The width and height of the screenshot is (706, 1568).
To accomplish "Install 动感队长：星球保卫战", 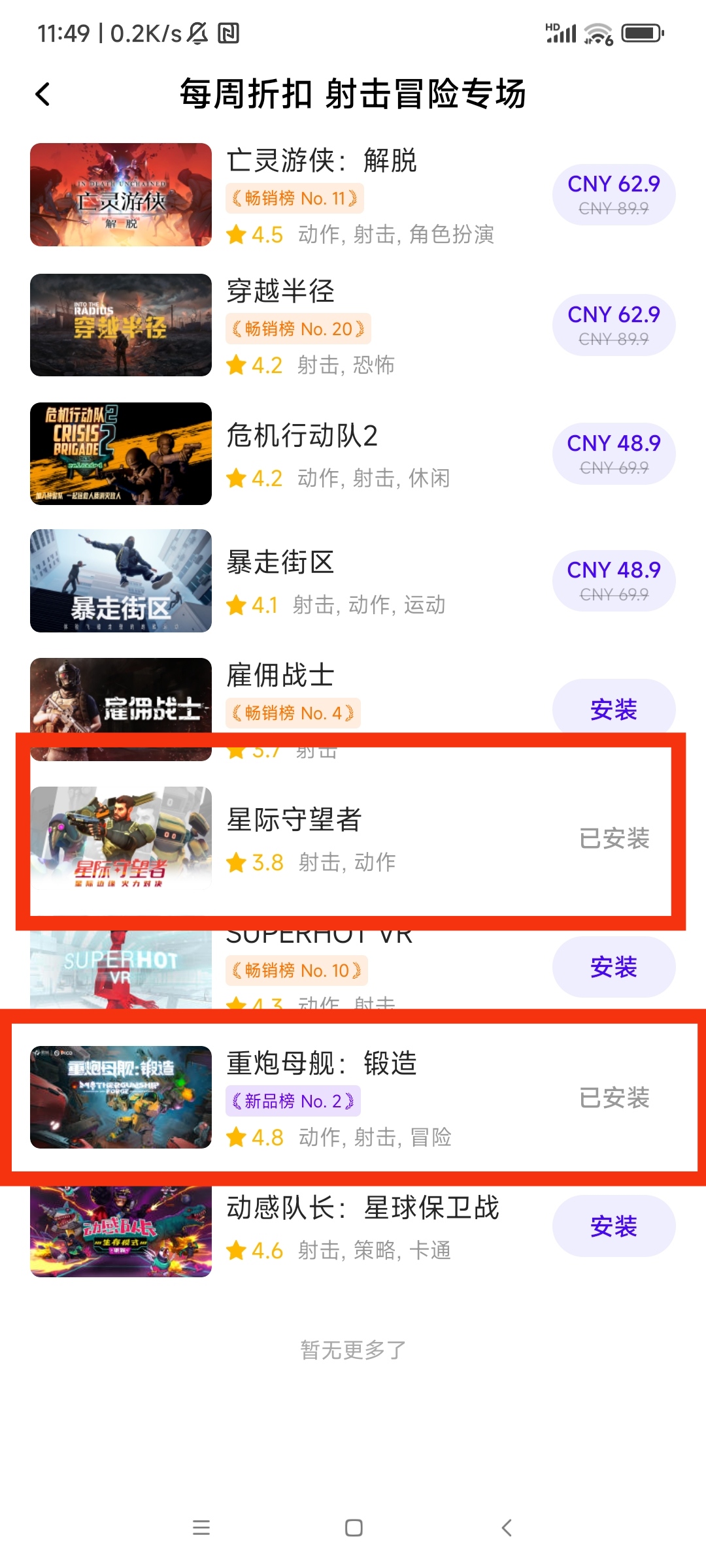I will 613,1226.
